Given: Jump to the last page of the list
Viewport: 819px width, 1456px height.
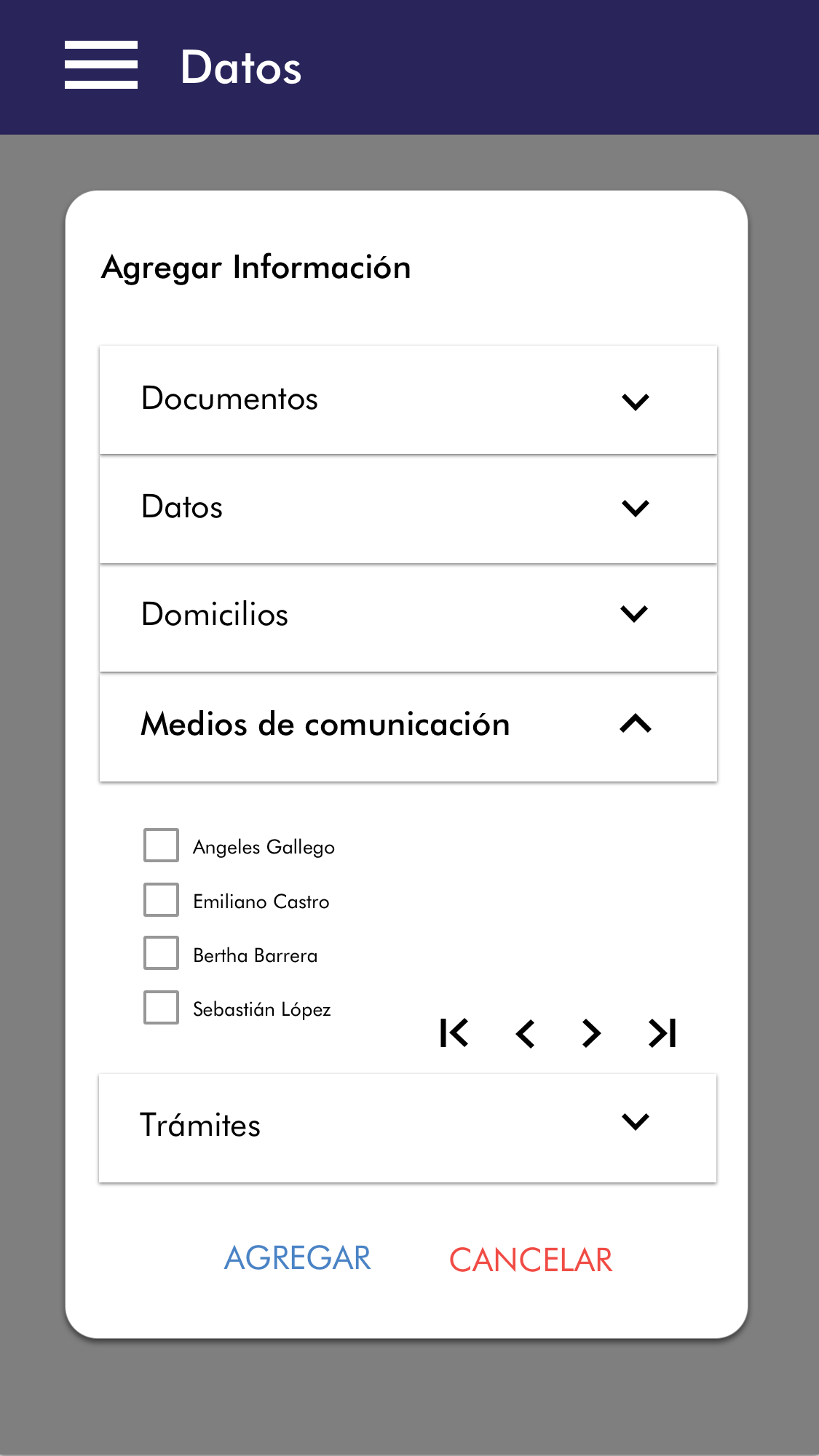Looking at the screenshot, I should (662, 1033).
